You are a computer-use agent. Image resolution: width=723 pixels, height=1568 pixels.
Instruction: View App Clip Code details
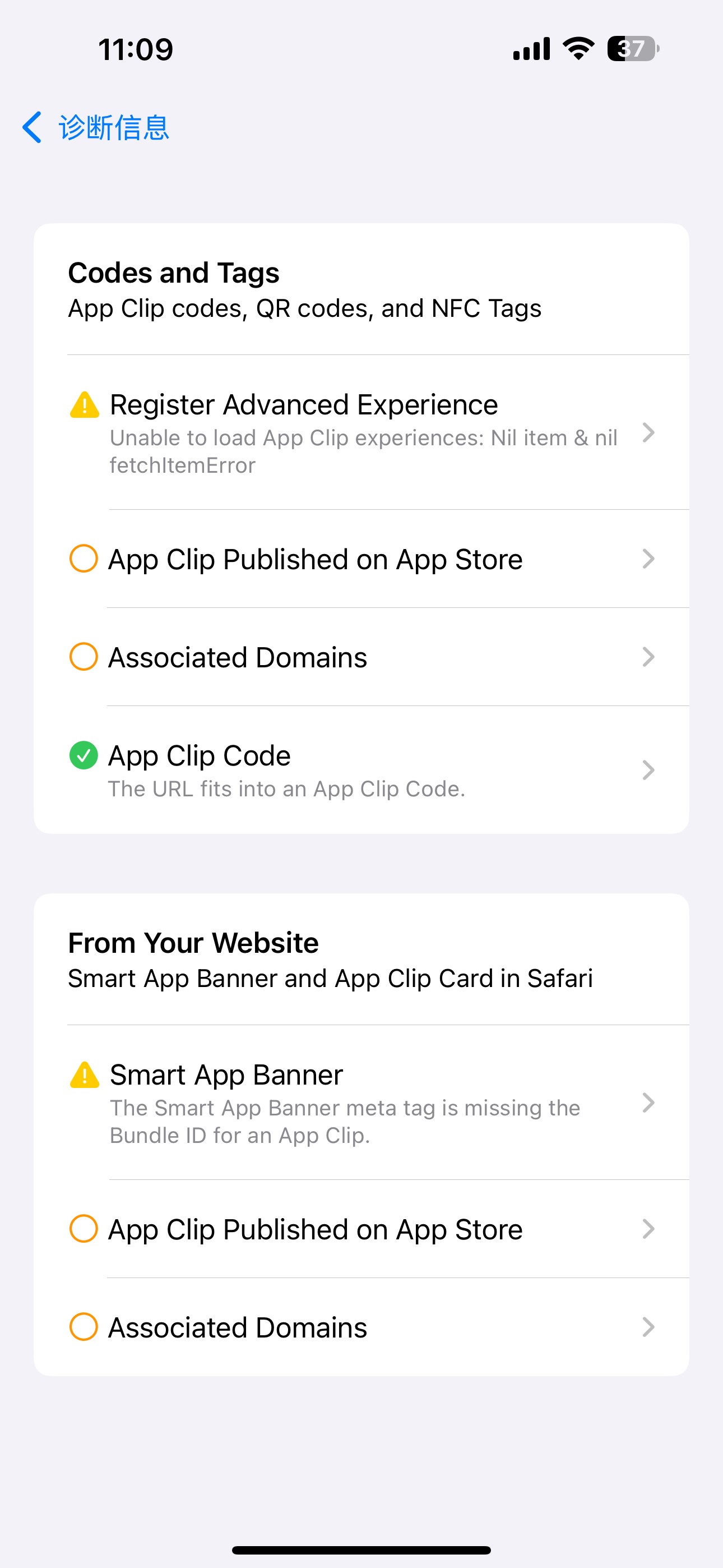(x=361, y=769)
